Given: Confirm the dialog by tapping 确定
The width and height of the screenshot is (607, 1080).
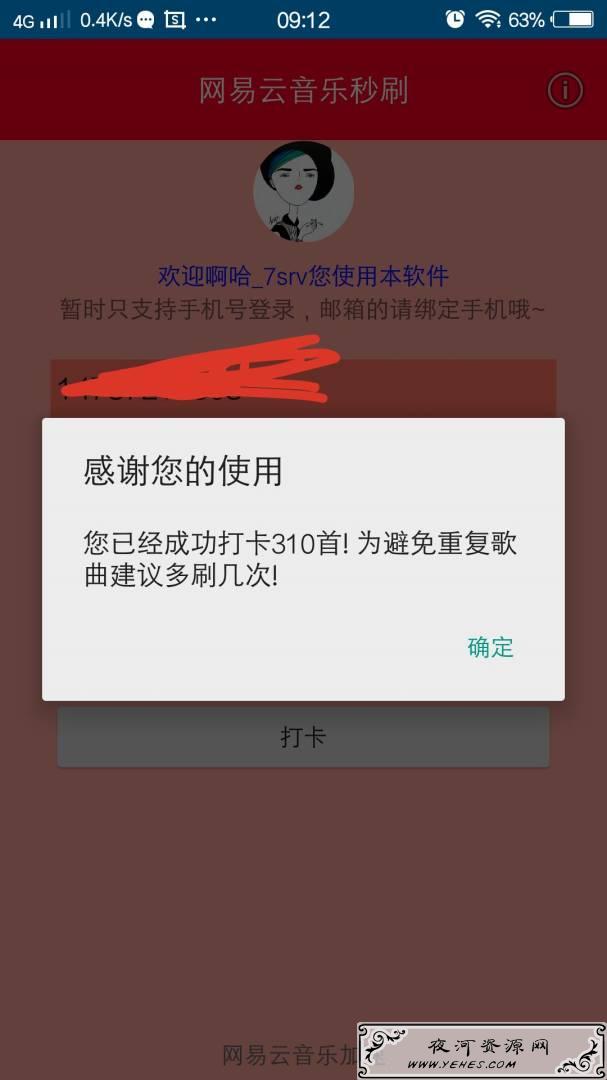Looking at the screenshot, I should click(x=491, y=647).
